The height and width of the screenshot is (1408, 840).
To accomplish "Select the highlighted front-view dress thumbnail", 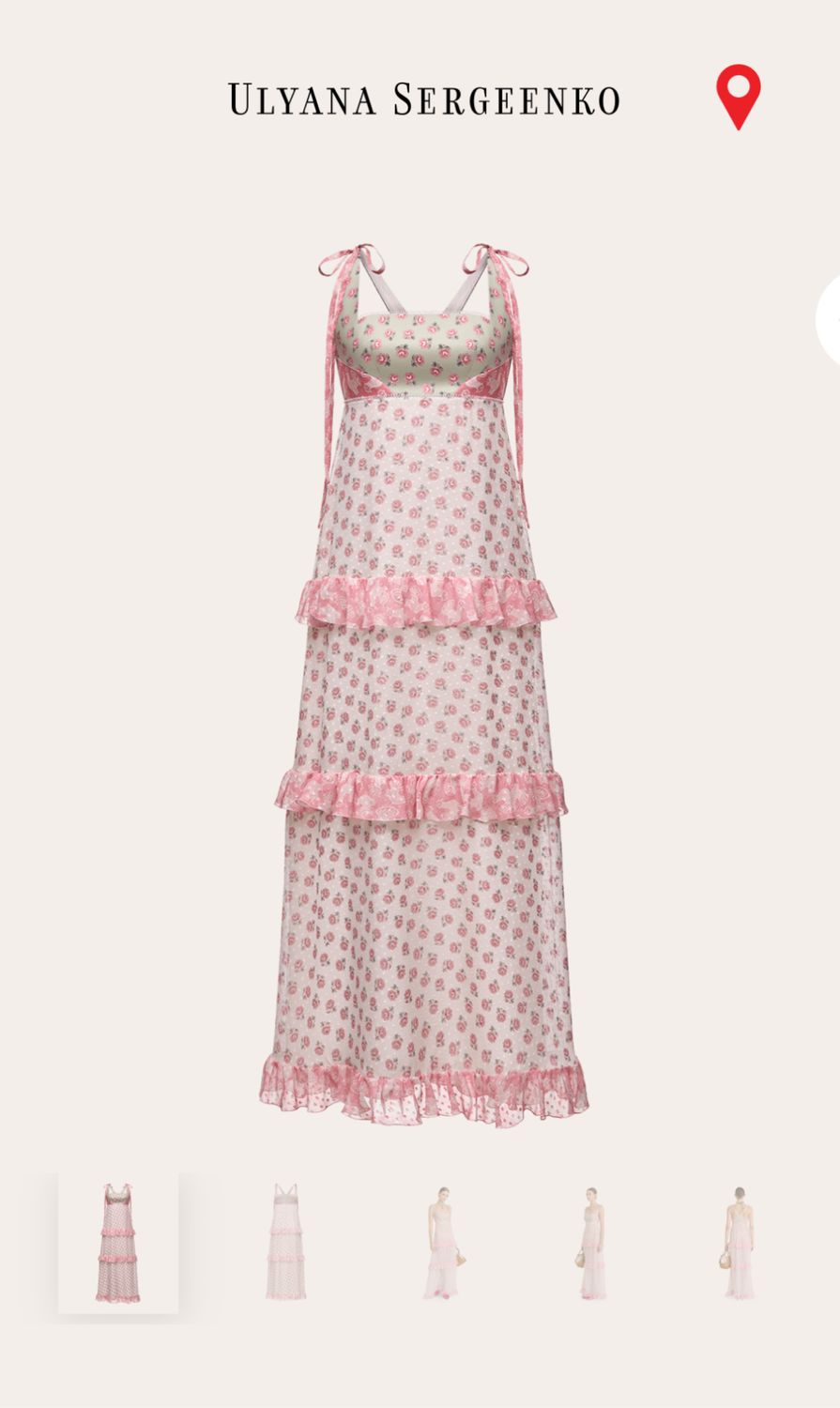I will [118, 1243].
